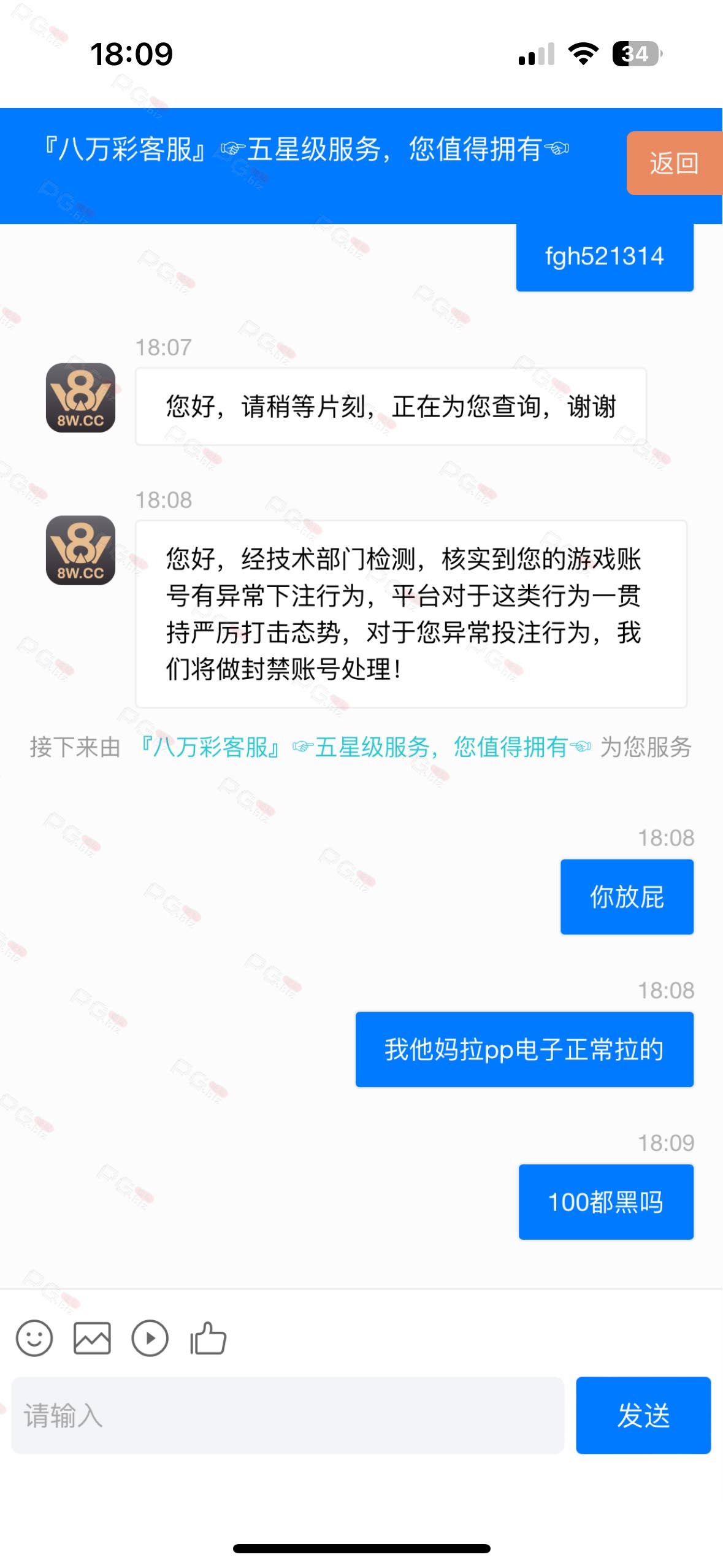Attach an image to the chat

tap(92, 1338)
